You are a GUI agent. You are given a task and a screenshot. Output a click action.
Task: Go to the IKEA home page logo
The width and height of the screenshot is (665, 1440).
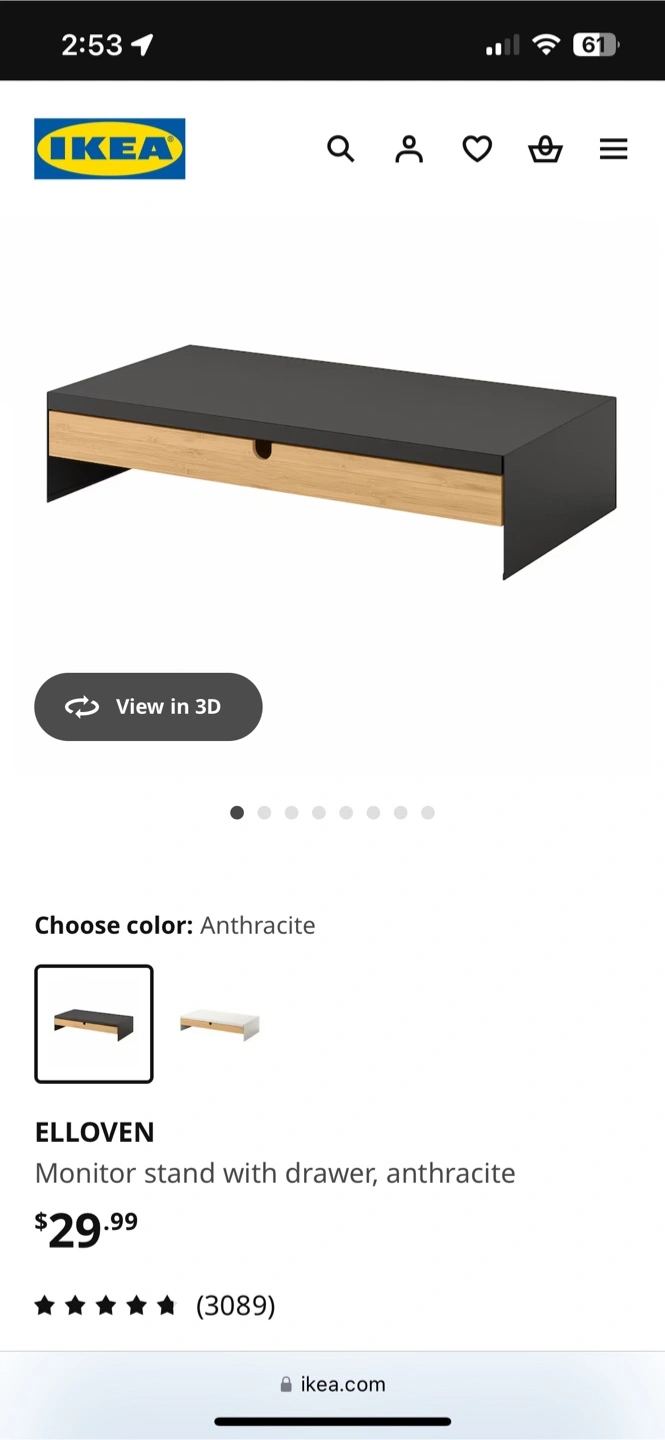tap(110, 149)
